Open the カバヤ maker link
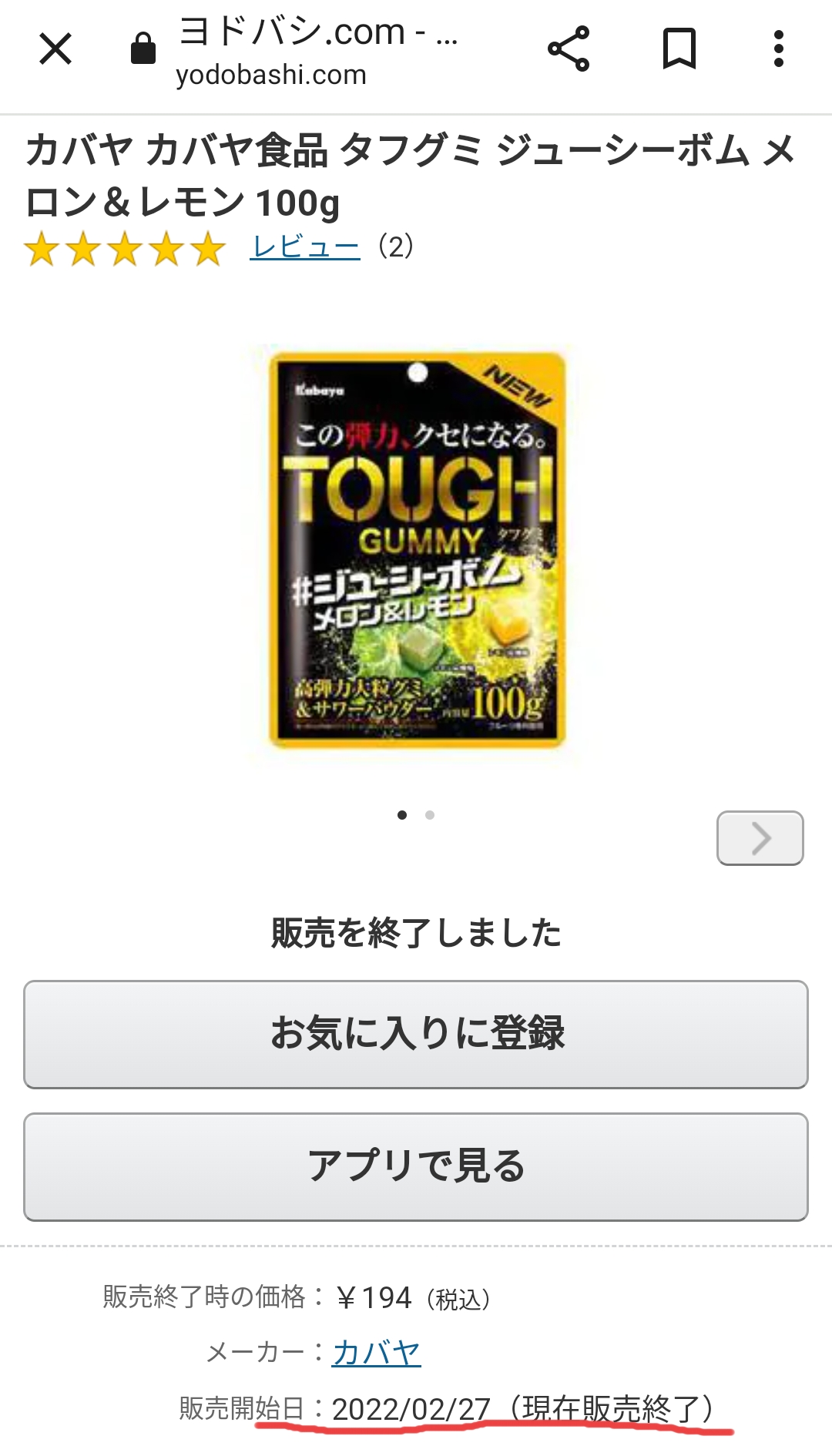This screenshot has height=1456, width=832. point(377,1353)
